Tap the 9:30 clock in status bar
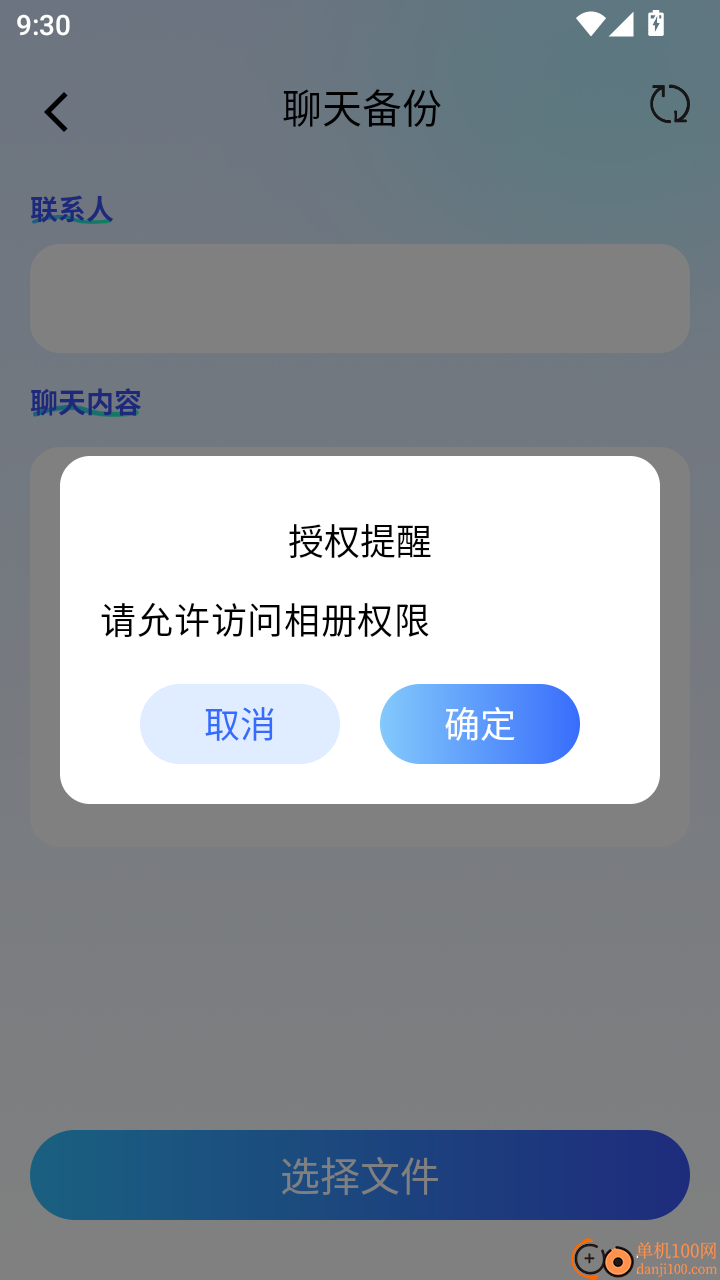 click(43, 25)
